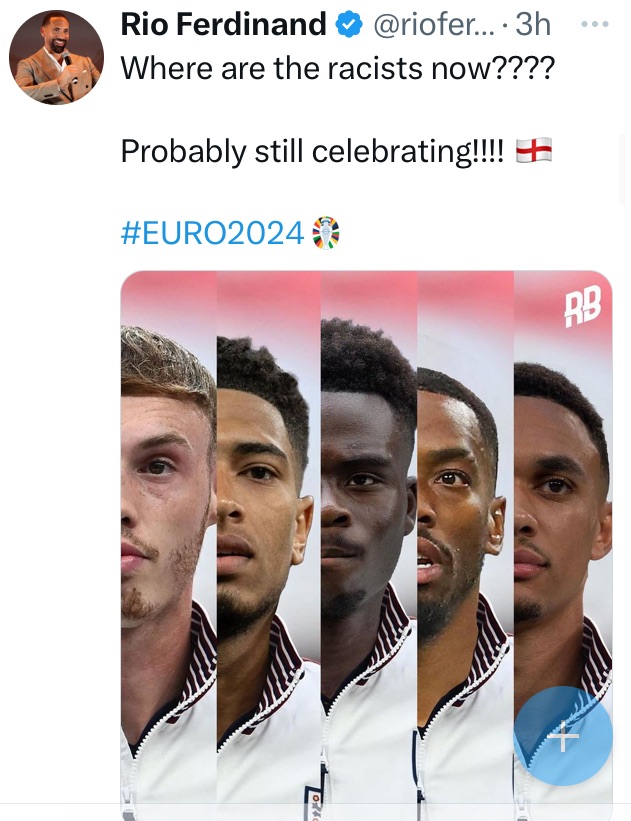Viewport: 631px width, 821px height.
Task: Open the #EURO2024 hashtag link
Action: coord(212,233)
